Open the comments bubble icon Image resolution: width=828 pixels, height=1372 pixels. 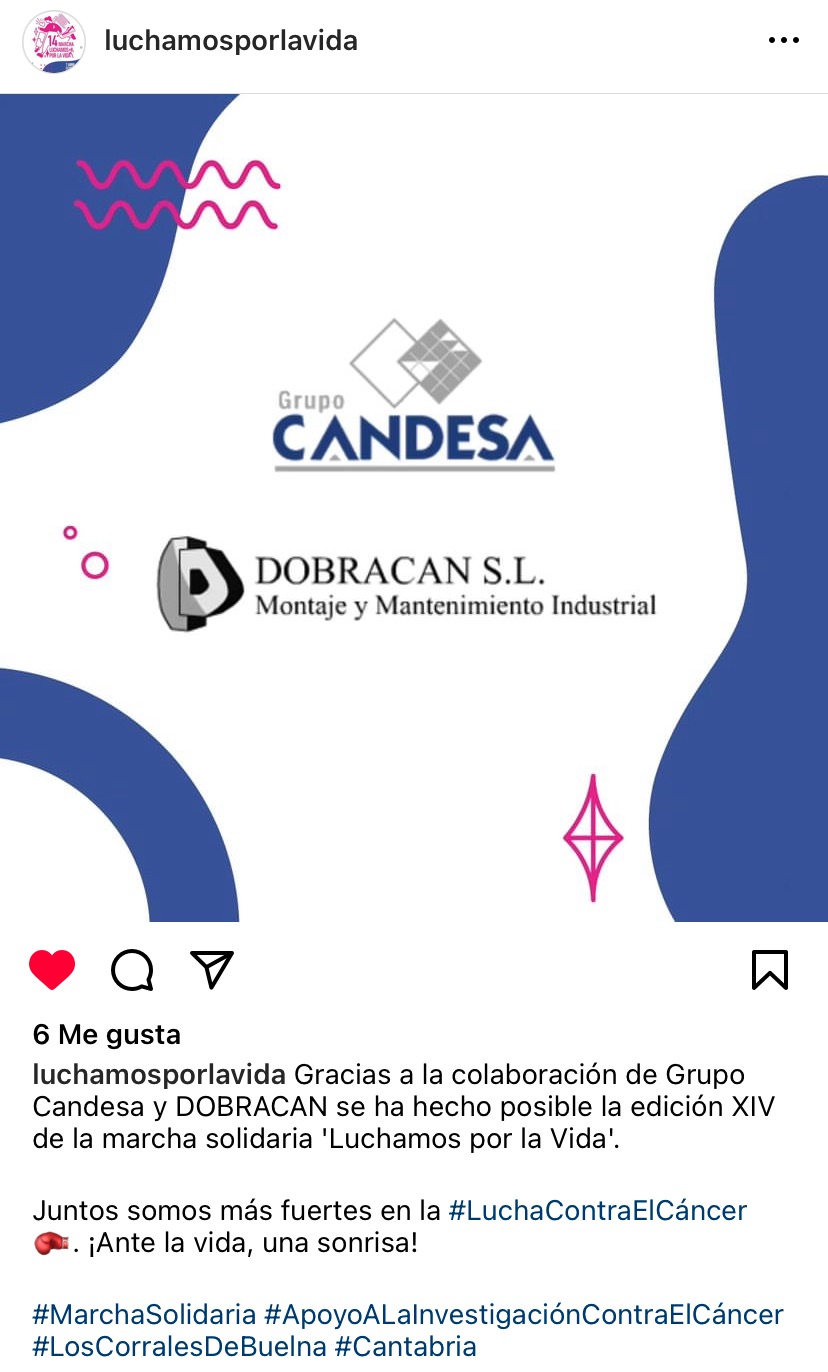pyautogui.click(x=132, y=969)
